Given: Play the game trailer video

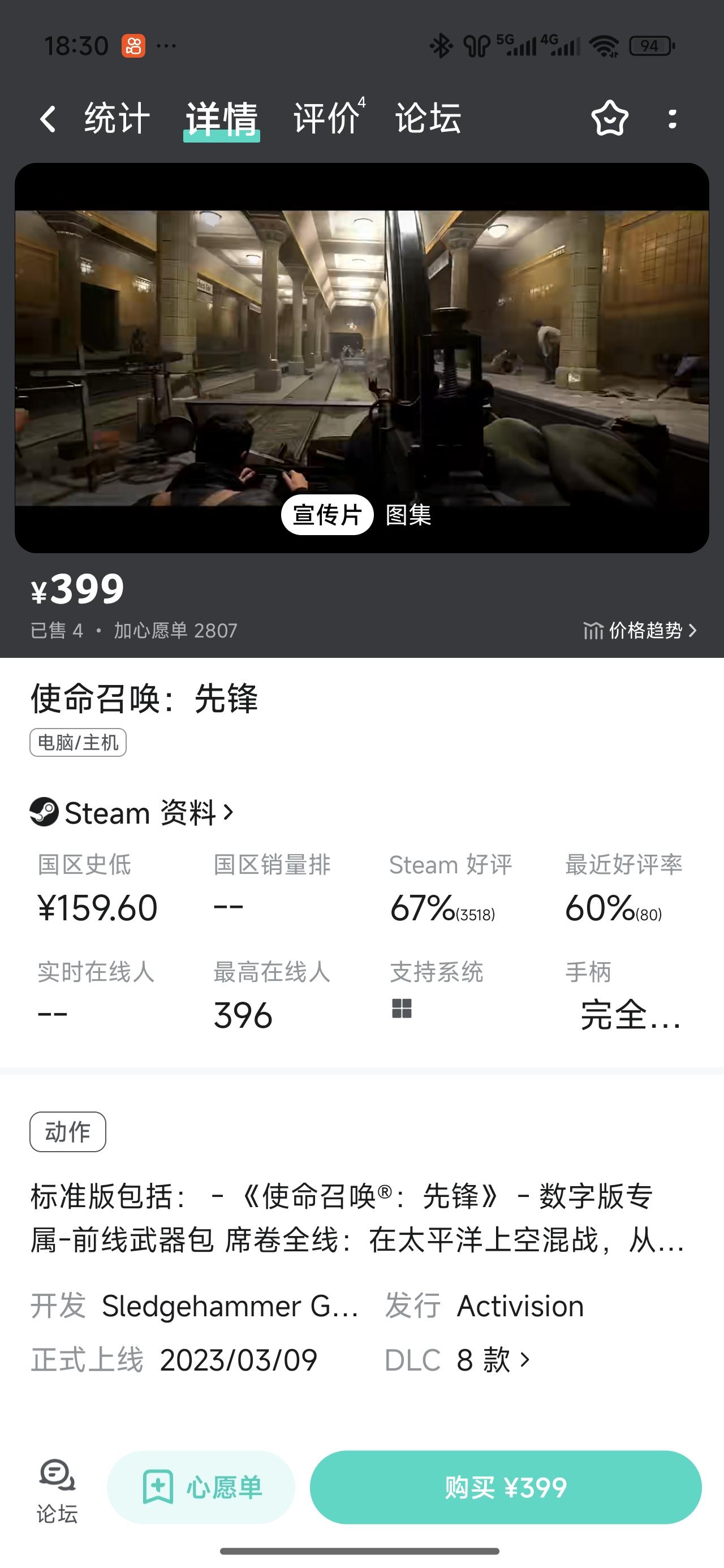Looking at the screenshot, I should (361, 358).
